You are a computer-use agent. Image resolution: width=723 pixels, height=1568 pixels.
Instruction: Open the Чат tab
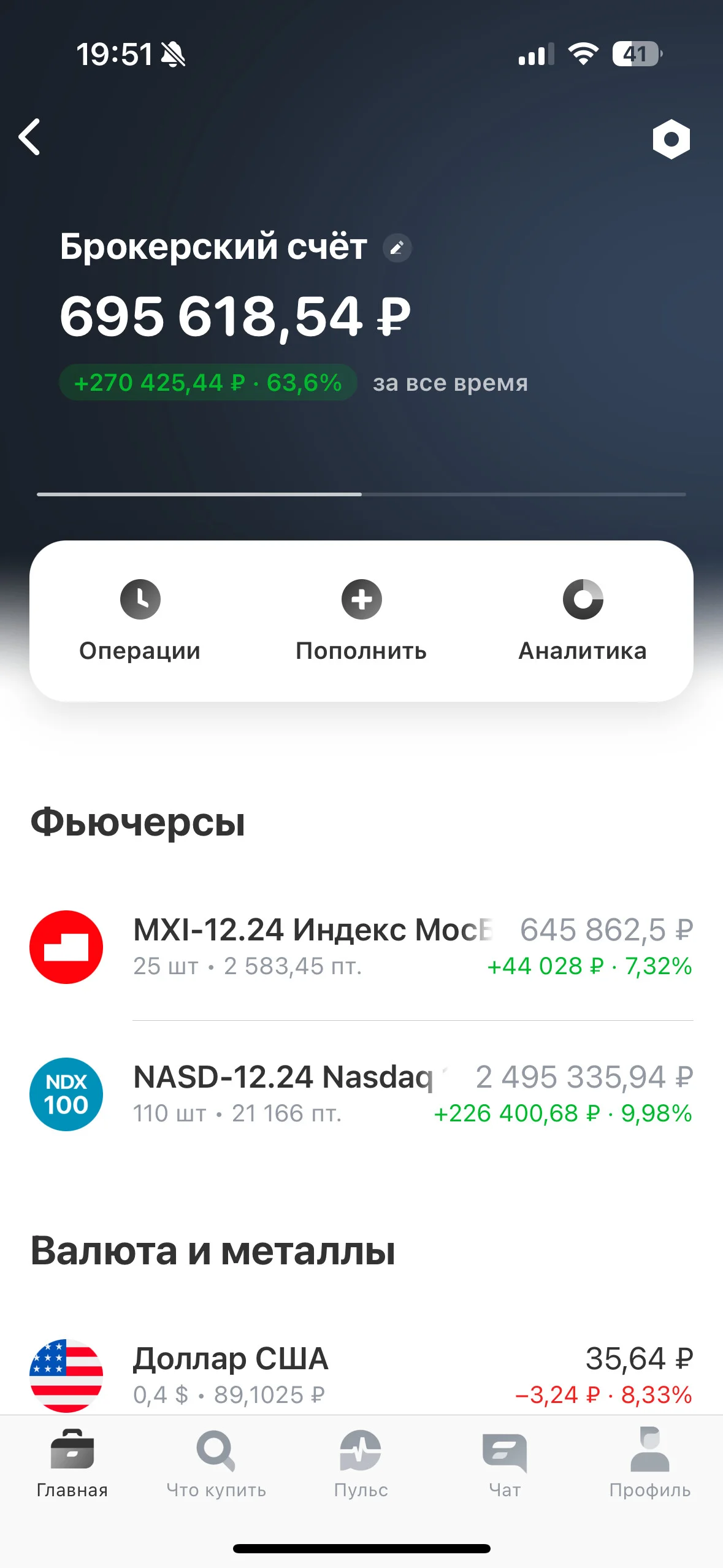(x=505, y=1464)
